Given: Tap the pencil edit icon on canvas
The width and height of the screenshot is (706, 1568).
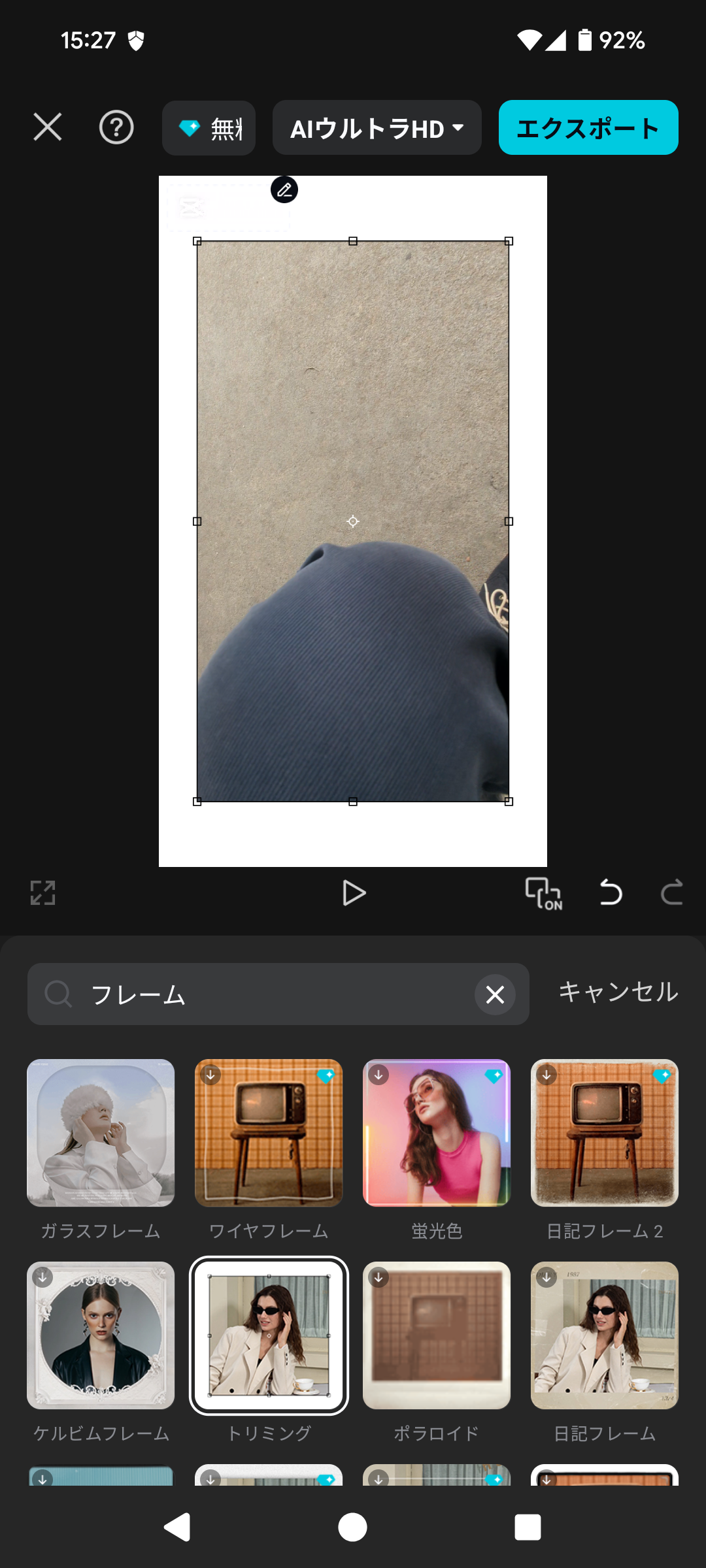Looking at the screenshot, I should tap(284, 190).
